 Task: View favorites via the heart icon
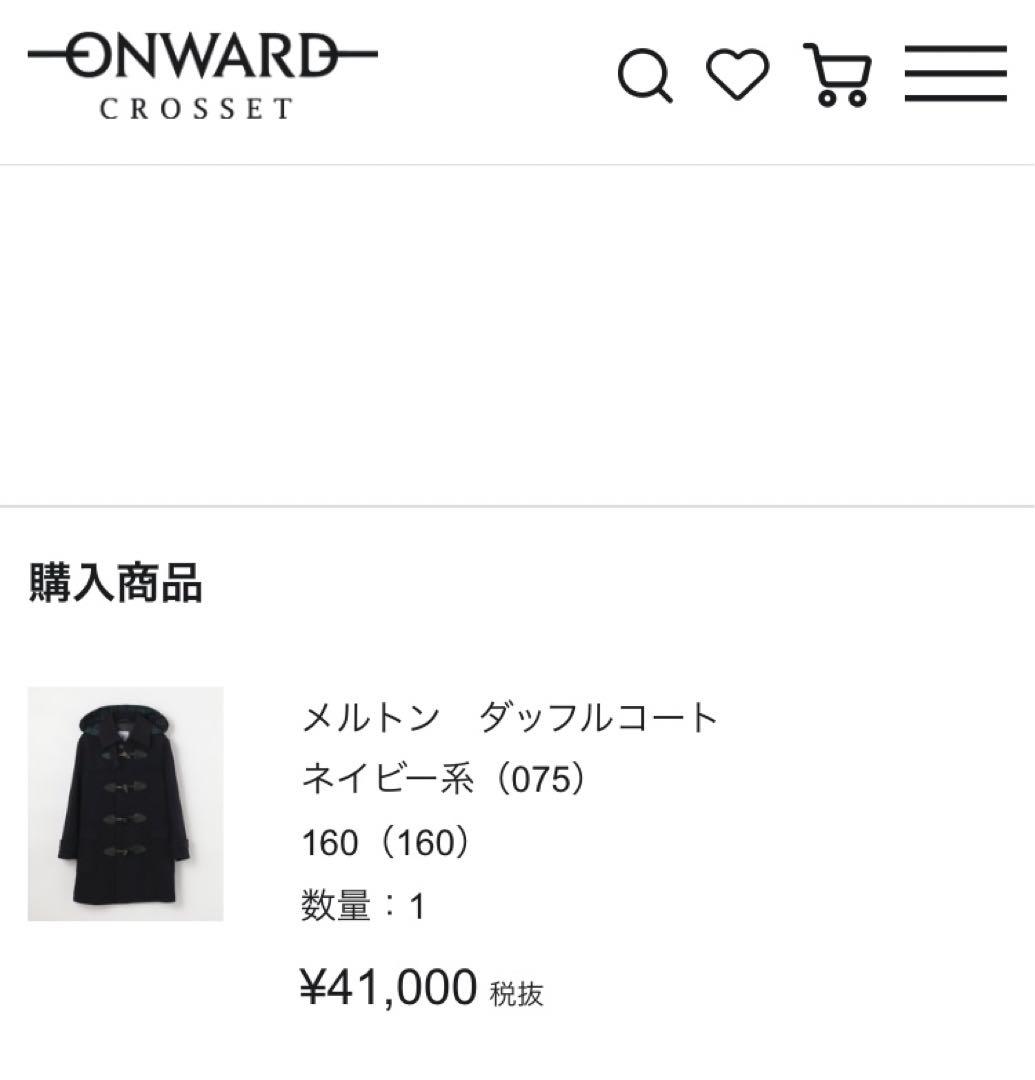tap(739, 73)
